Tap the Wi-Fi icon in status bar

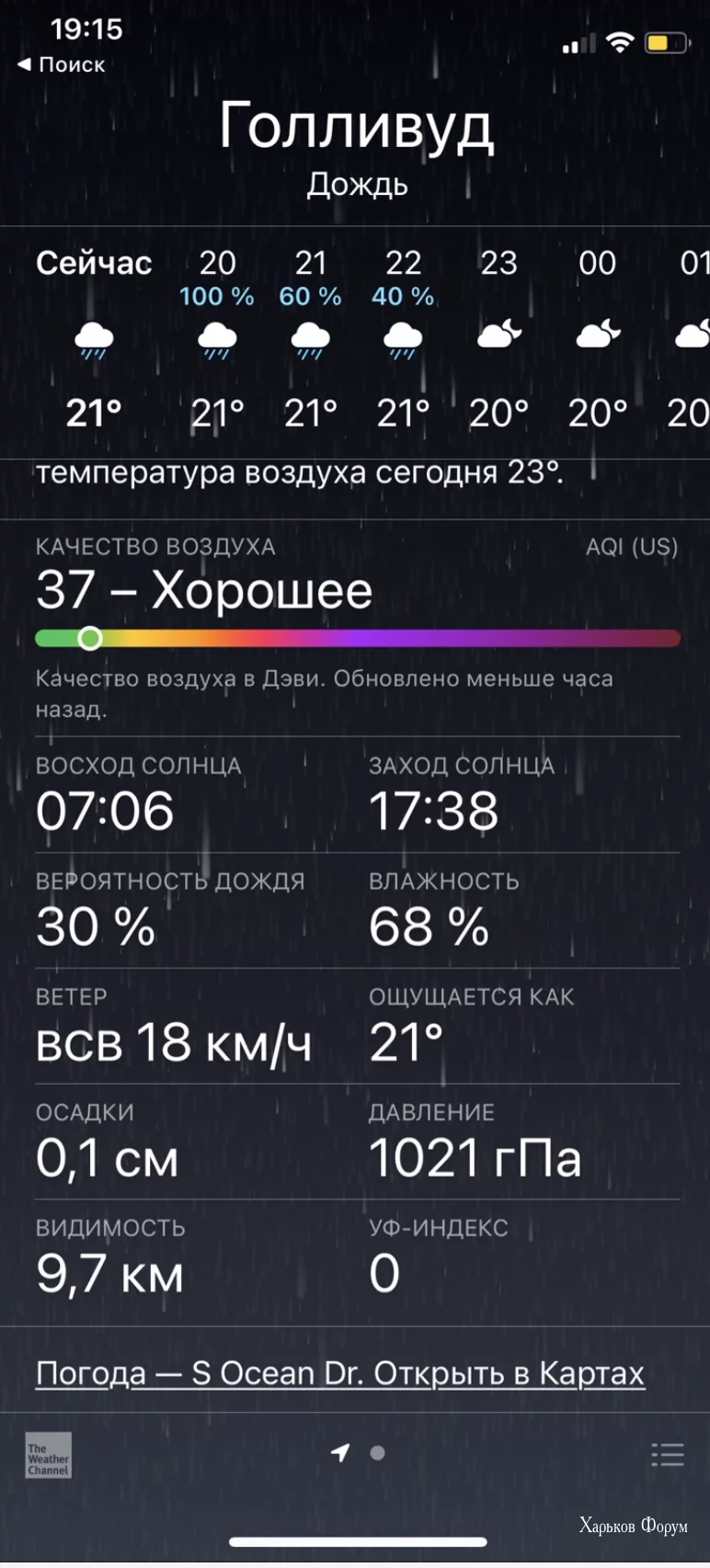pyautogui.click(x=621, y=41)
